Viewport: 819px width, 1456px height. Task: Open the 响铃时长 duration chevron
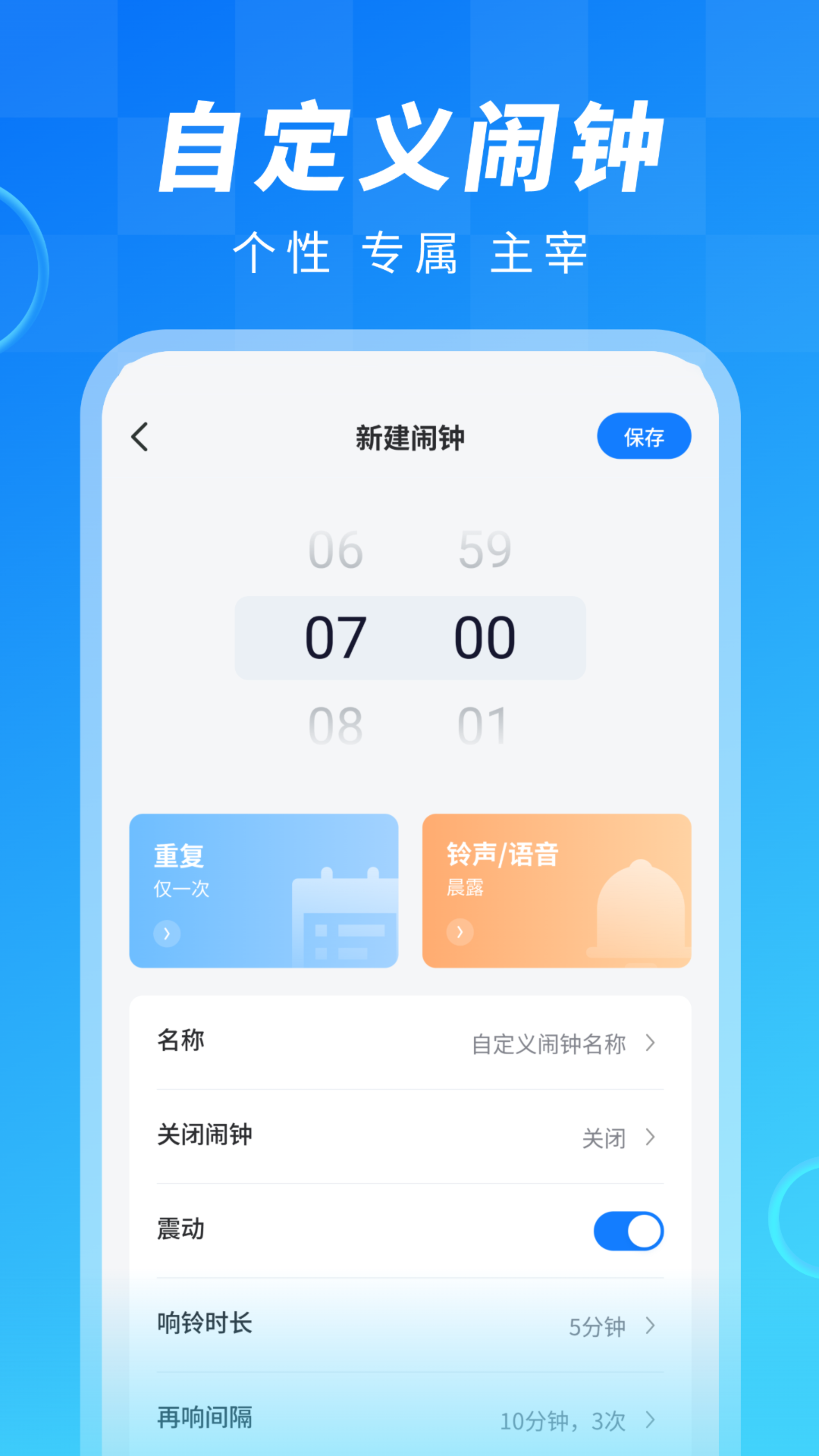pos(650,1324)
